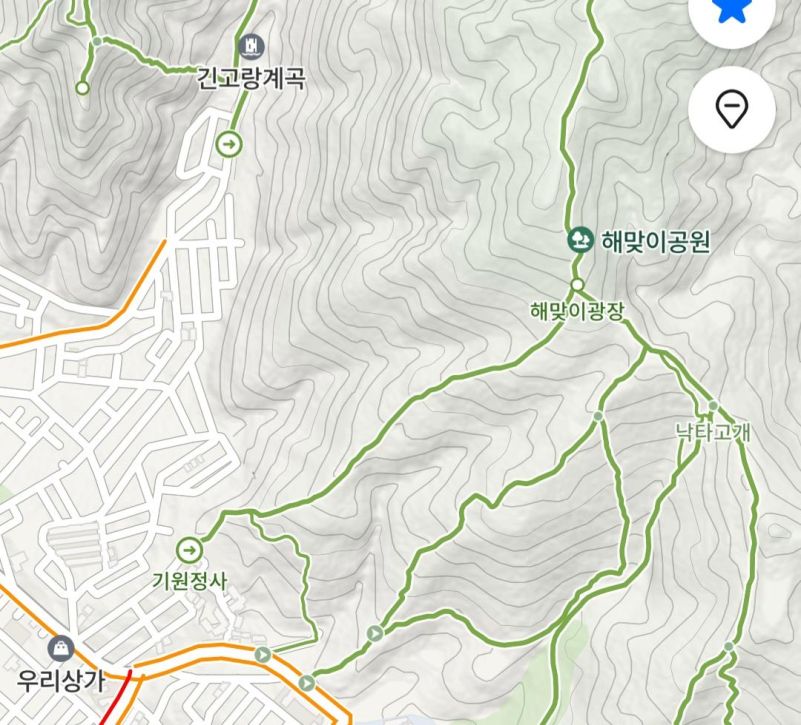
Task: Select the 긴고랑계곡 place marker
Action: 250,46
